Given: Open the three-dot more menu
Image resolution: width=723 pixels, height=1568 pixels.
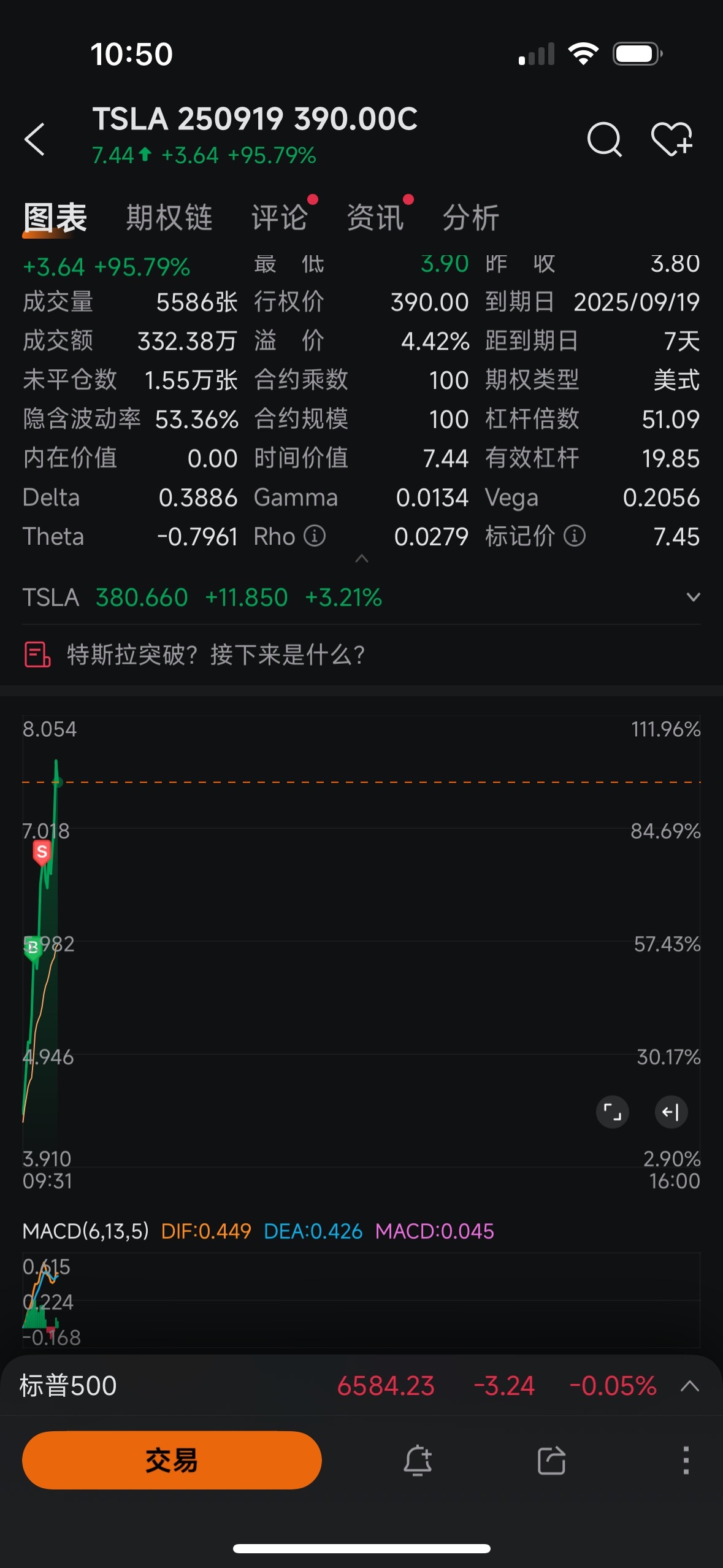Looking at the screenshot, I should point(686,1460).
